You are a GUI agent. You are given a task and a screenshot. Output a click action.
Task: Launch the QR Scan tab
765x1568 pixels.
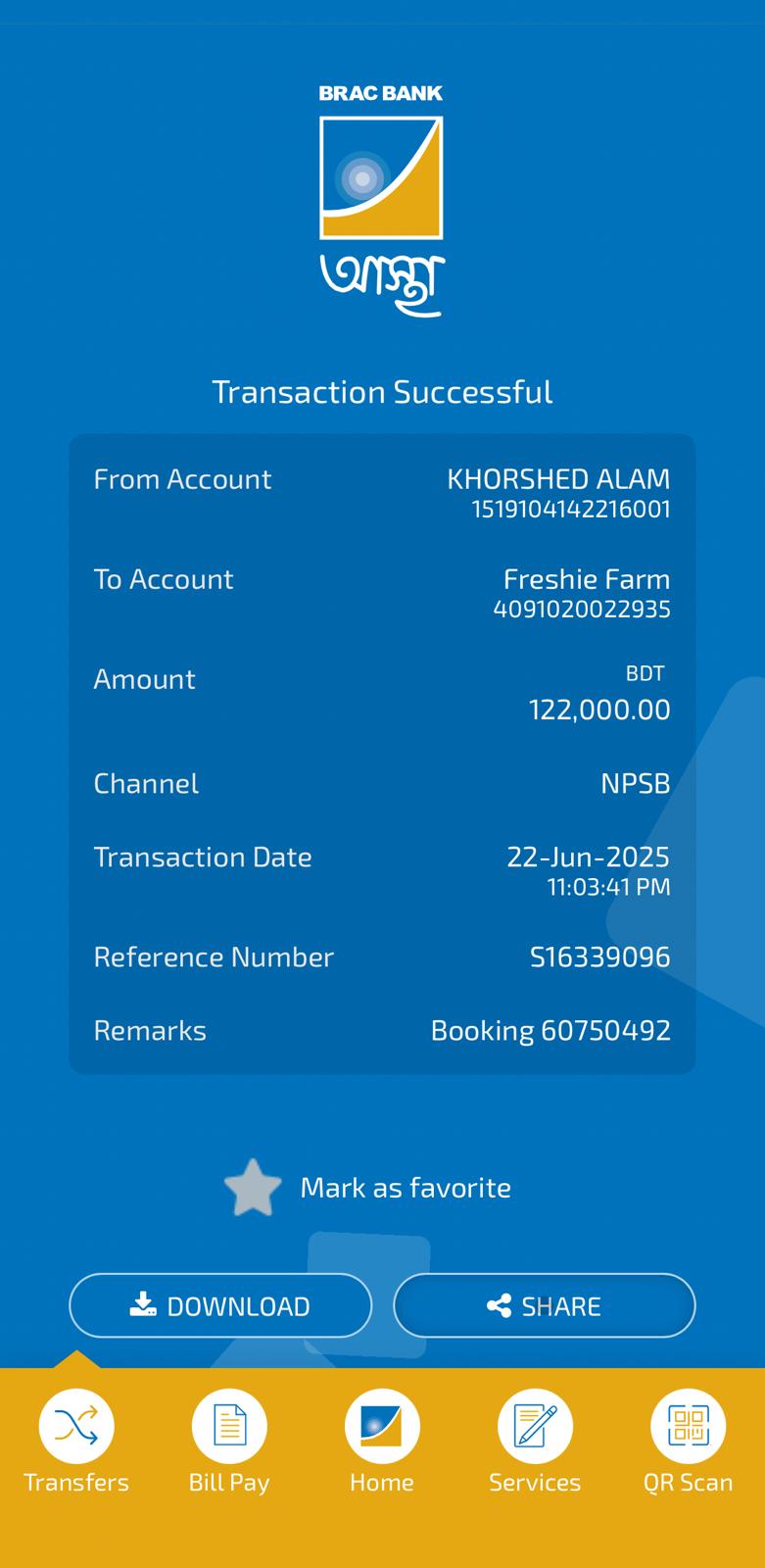coord(688,1442)
